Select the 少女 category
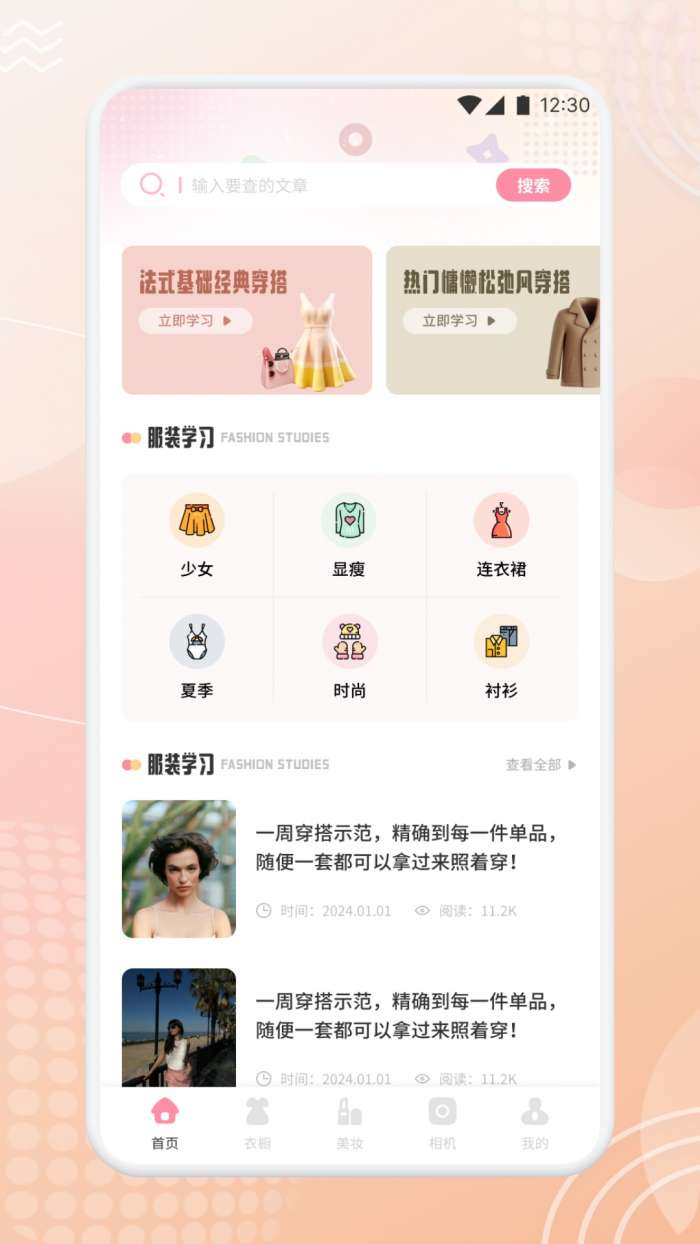700x1244 pixels. 197,537
